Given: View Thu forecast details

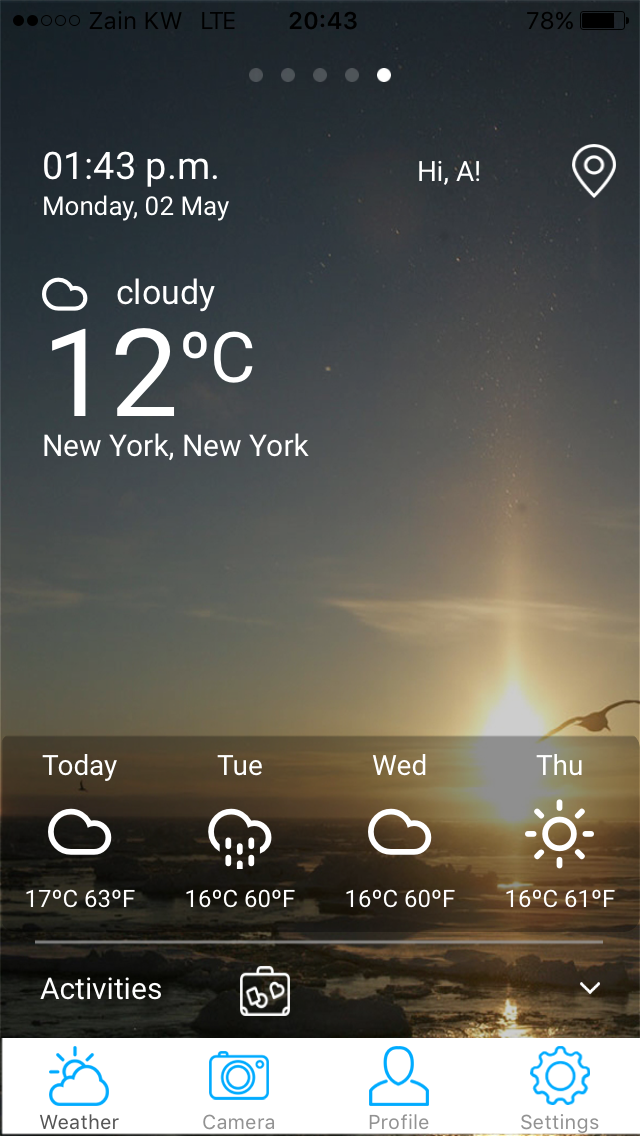Looking at the screenshot, I should coord(559,832).
